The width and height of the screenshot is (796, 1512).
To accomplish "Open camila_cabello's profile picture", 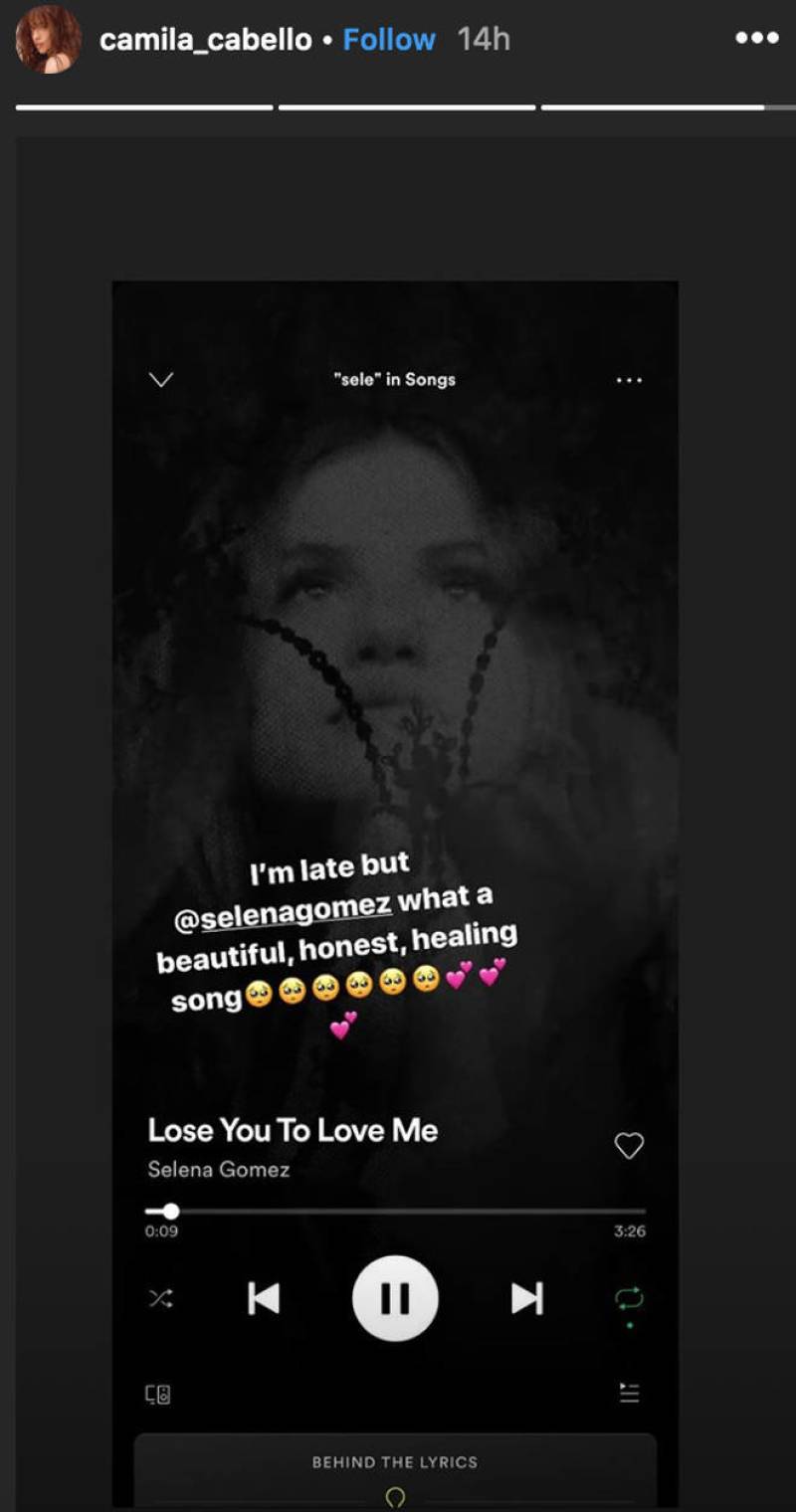I will 49,40.
